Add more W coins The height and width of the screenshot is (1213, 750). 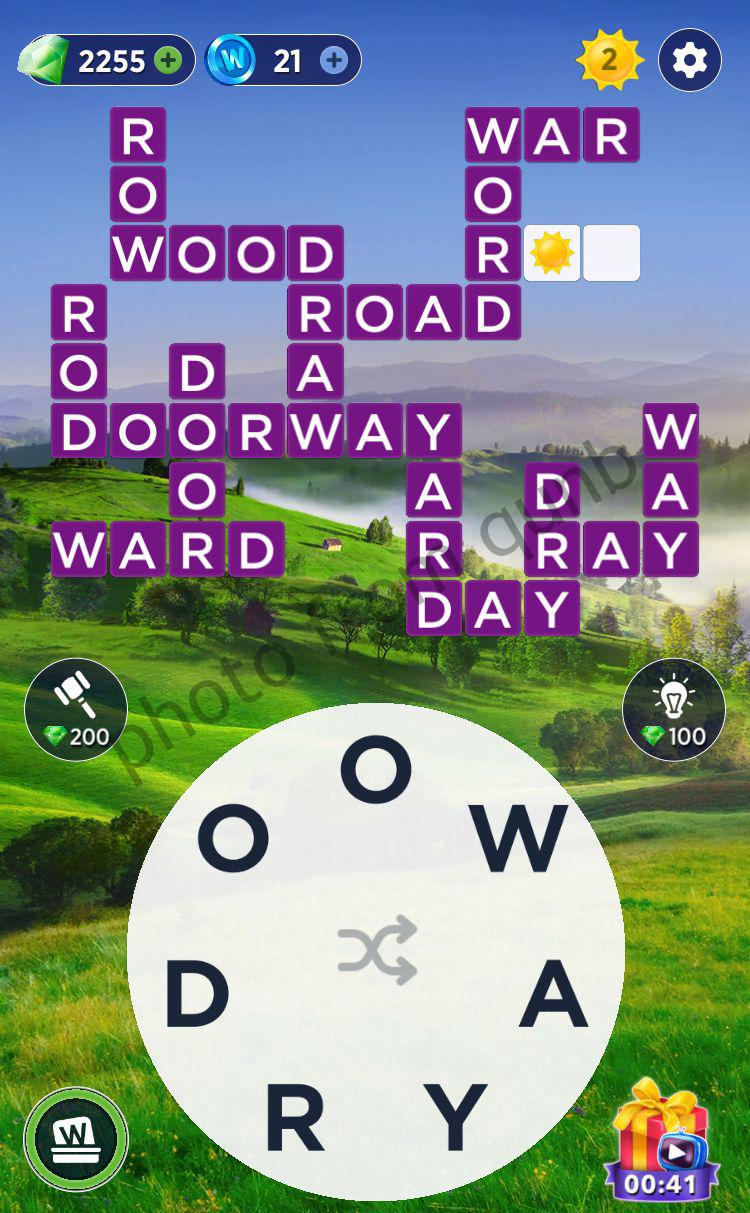pyautogui.click(x=334, y=61)
